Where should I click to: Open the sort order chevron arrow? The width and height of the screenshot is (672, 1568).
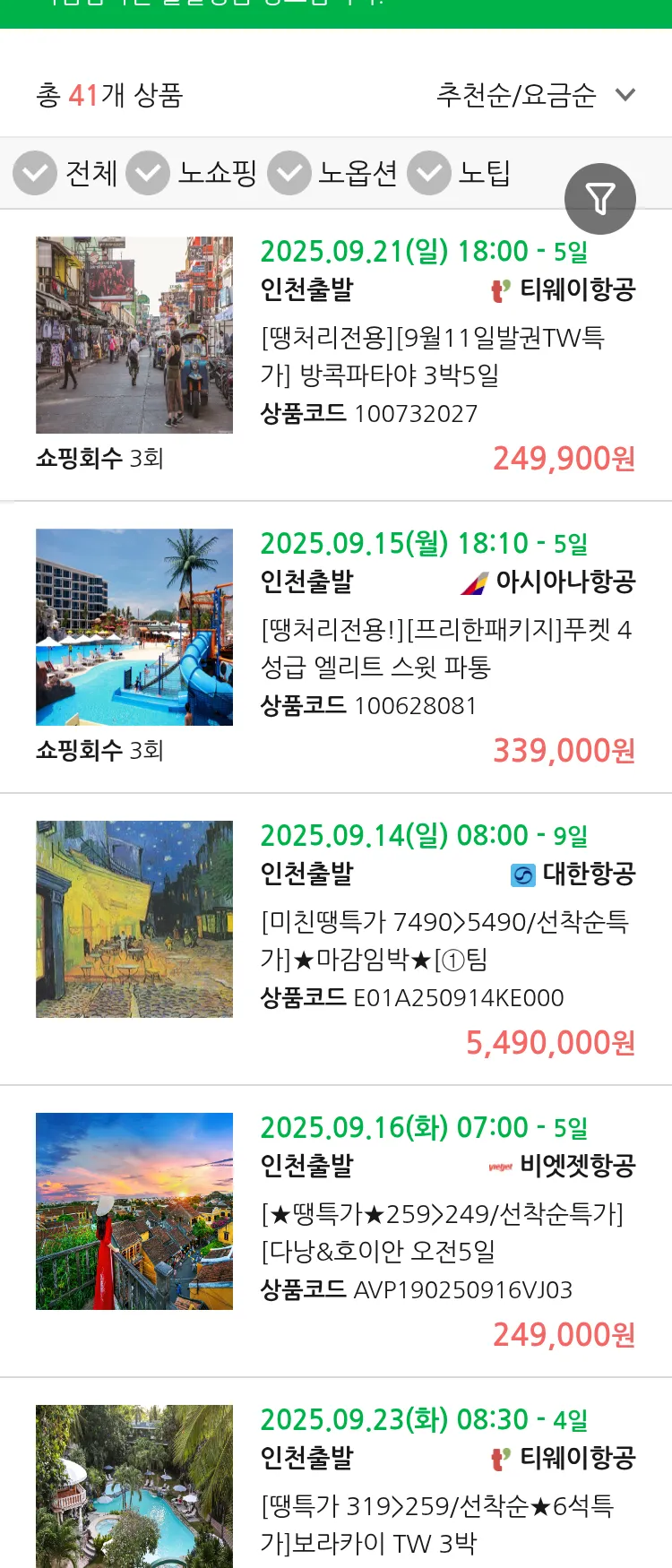click(625, 93)
